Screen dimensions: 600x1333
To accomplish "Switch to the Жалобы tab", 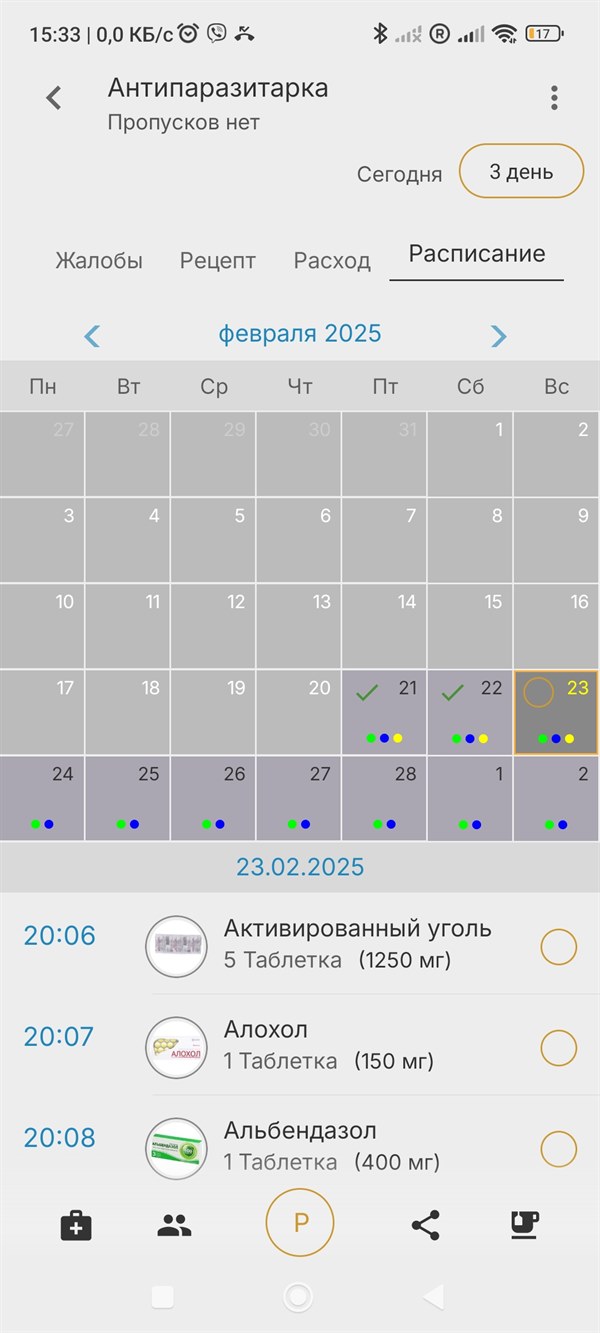I will click(x=99, y=261).
